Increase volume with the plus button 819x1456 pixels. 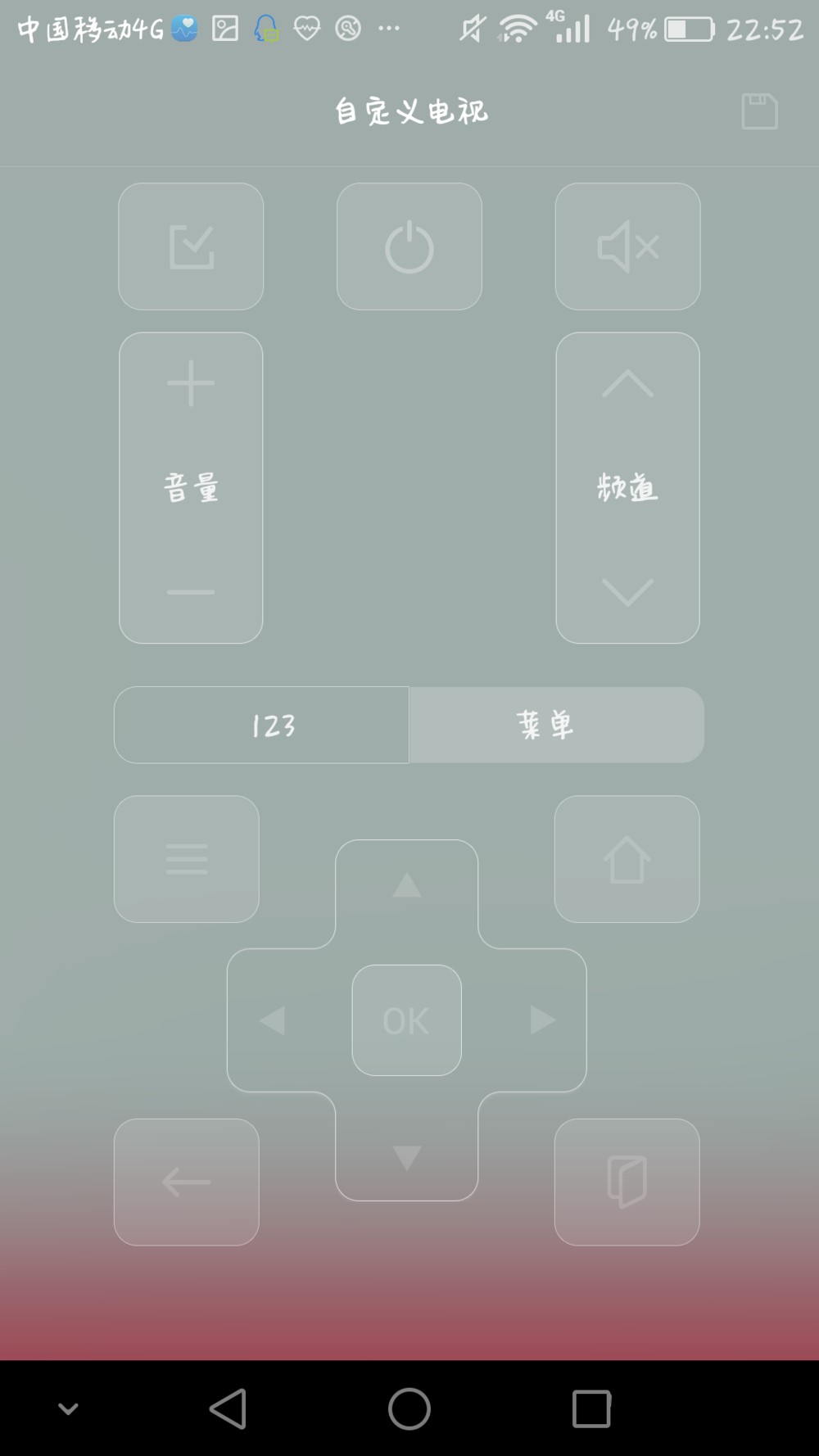pos(191,383)
